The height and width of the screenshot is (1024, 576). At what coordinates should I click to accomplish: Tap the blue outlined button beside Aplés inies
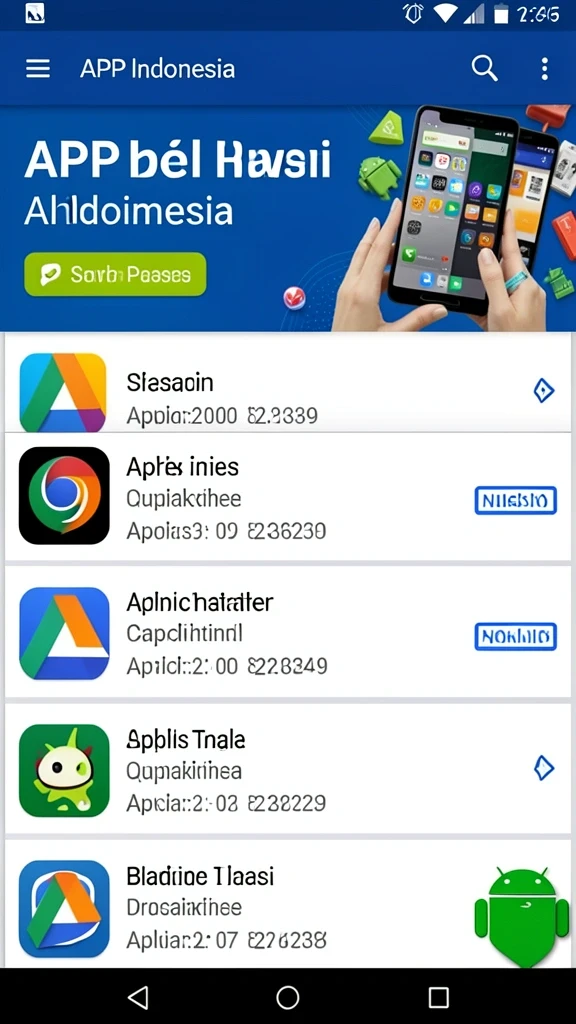click(515, 501)
